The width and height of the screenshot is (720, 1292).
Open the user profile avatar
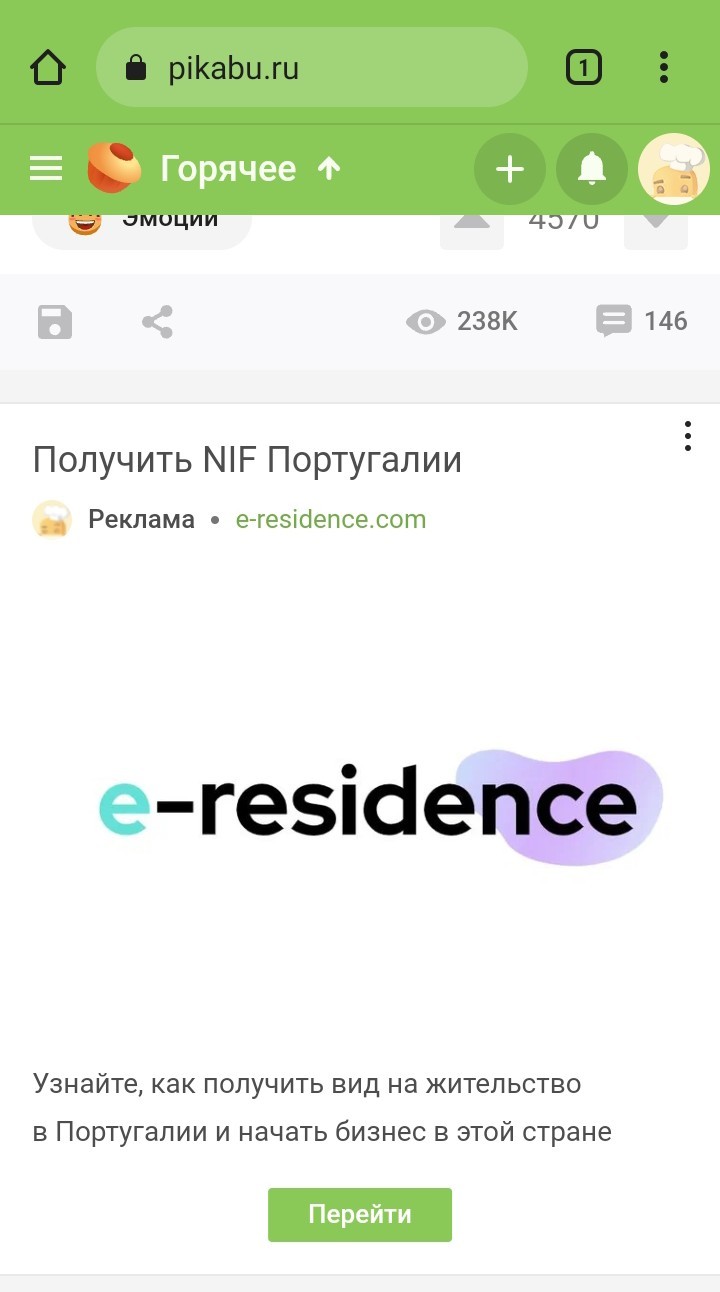[674, 169]
